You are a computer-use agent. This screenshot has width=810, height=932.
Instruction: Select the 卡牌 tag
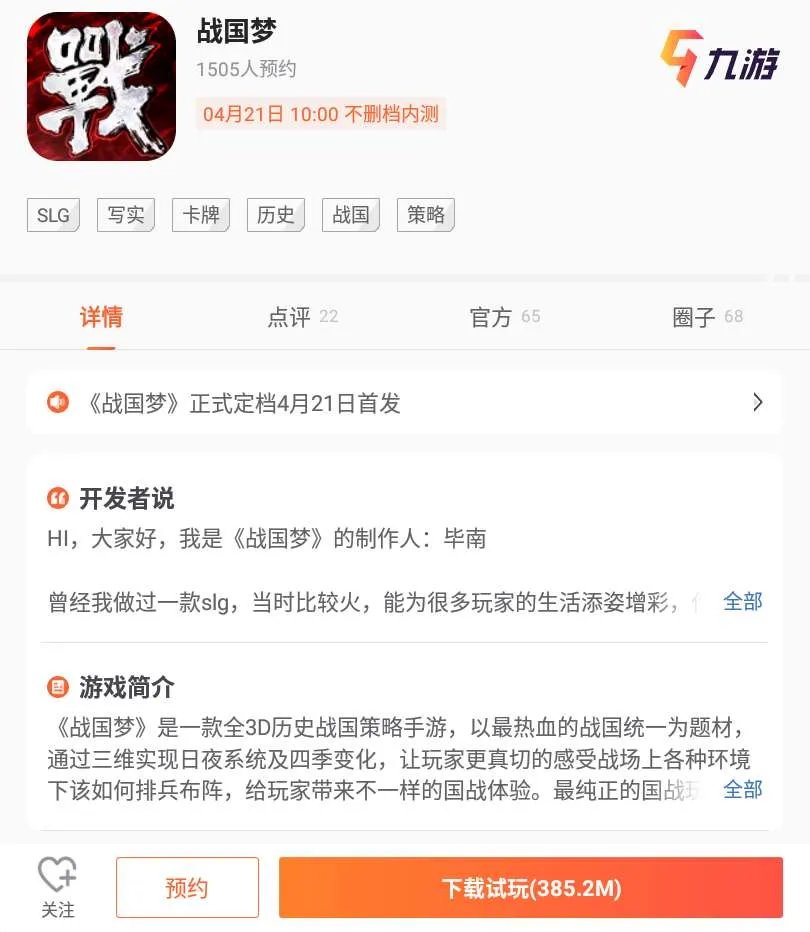pos(200,214)
